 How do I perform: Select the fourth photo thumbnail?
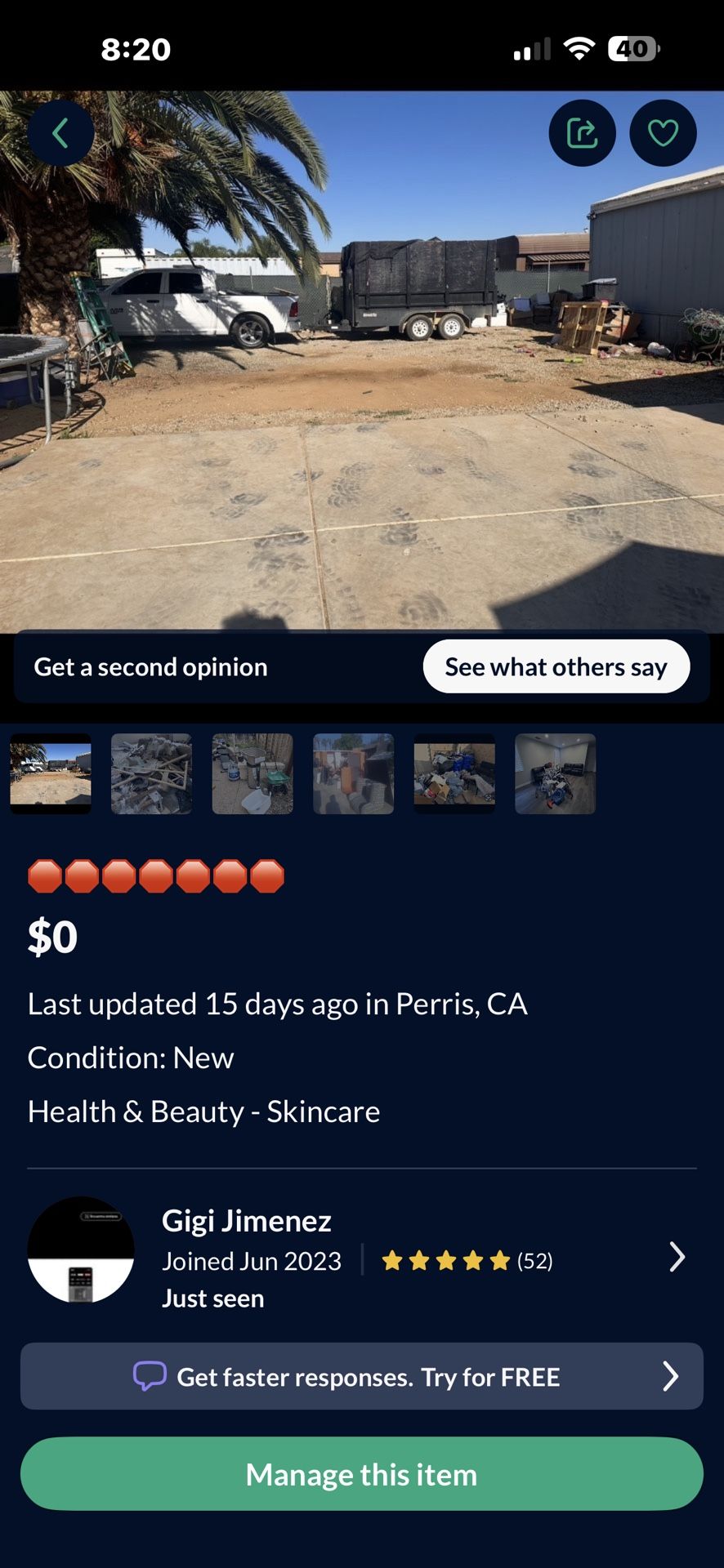pyautogui.click(x=354, y=773)
